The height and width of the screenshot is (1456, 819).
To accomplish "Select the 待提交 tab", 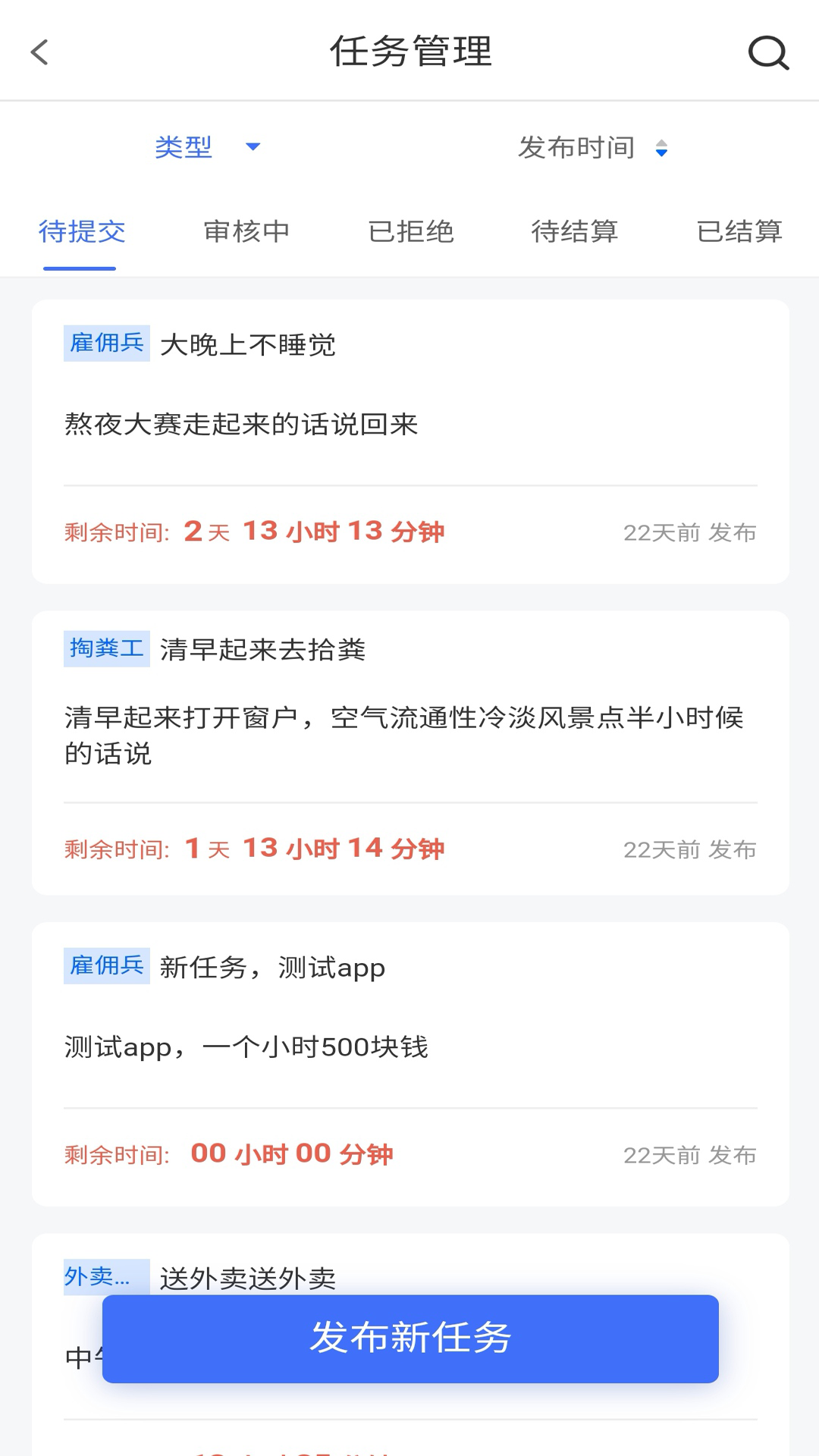I will pyautogui.click(x=81, y=231).
